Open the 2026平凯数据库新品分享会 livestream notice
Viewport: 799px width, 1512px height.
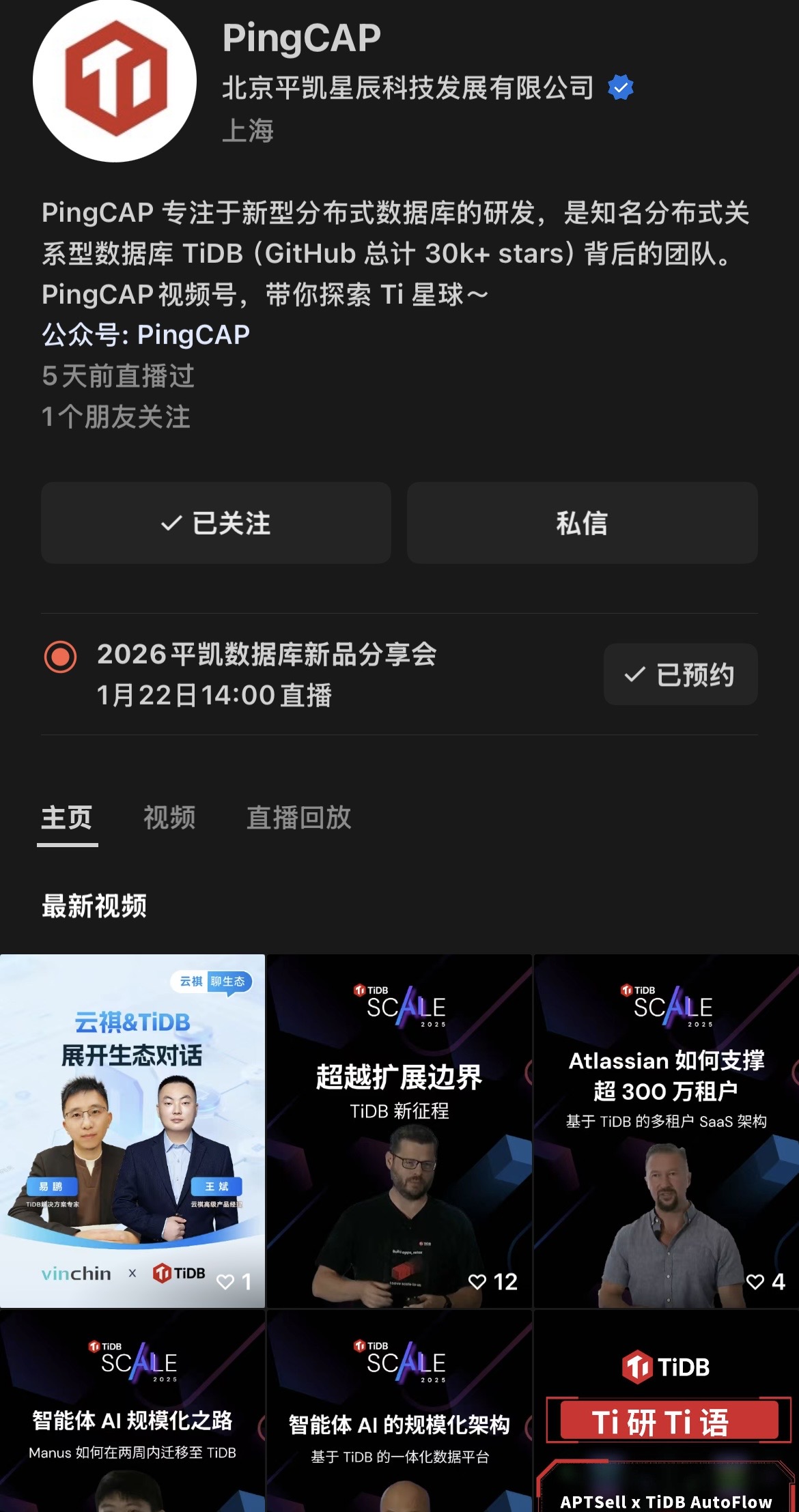266,674
